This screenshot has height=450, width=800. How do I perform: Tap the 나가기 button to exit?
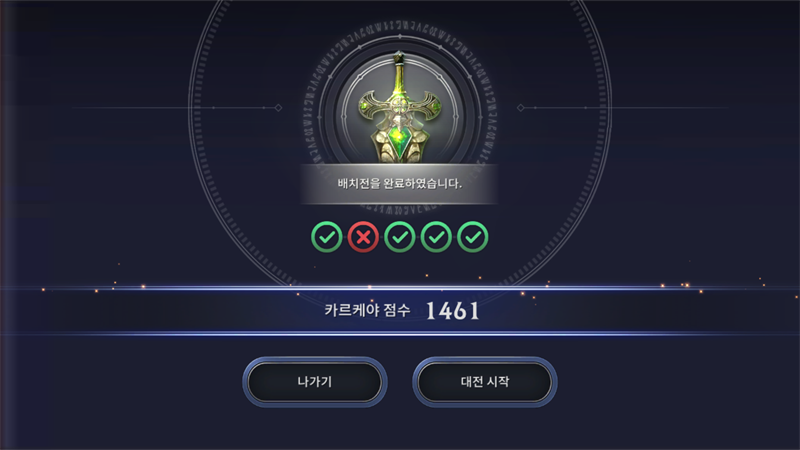pyautogui.click(x=314, y=382)
